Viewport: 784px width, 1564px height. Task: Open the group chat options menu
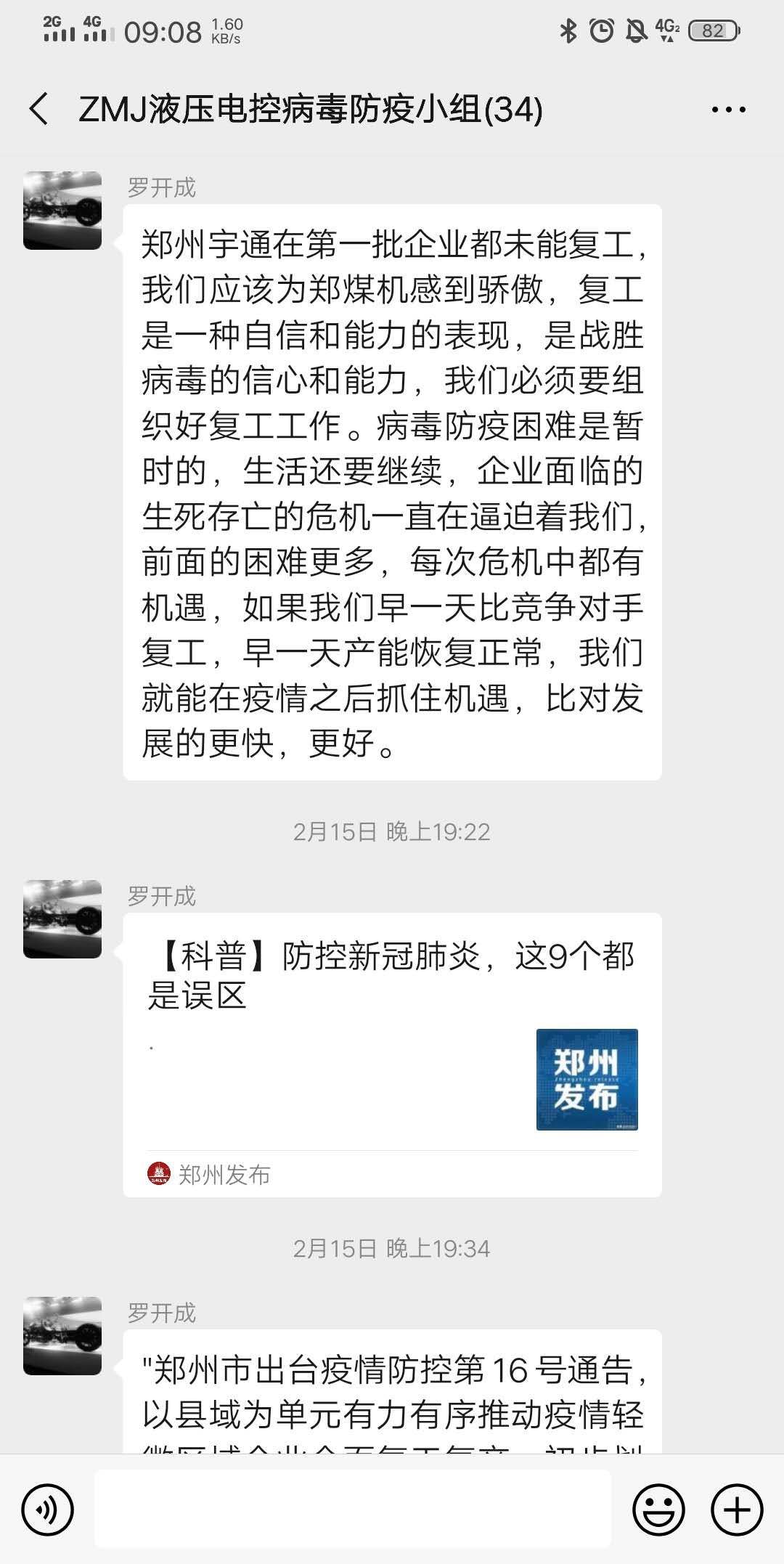coord(728,110)
